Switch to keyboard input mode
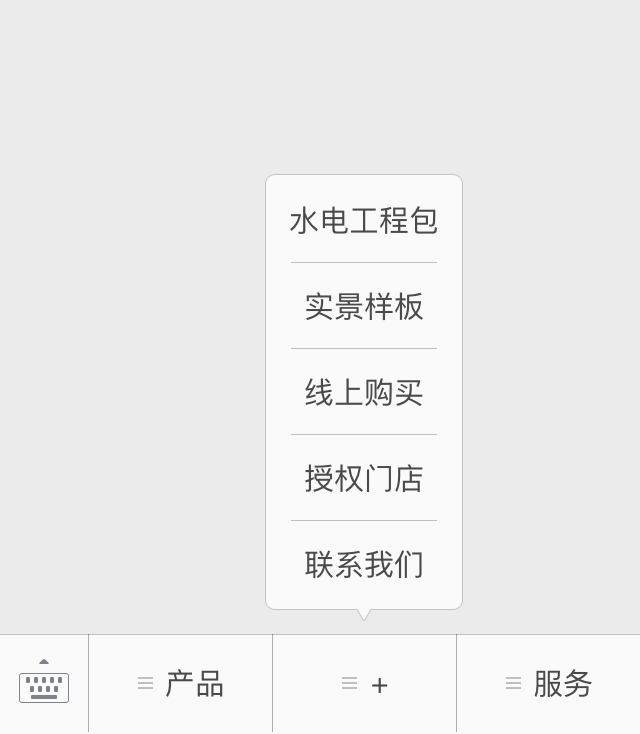 (x=44, y=684)
